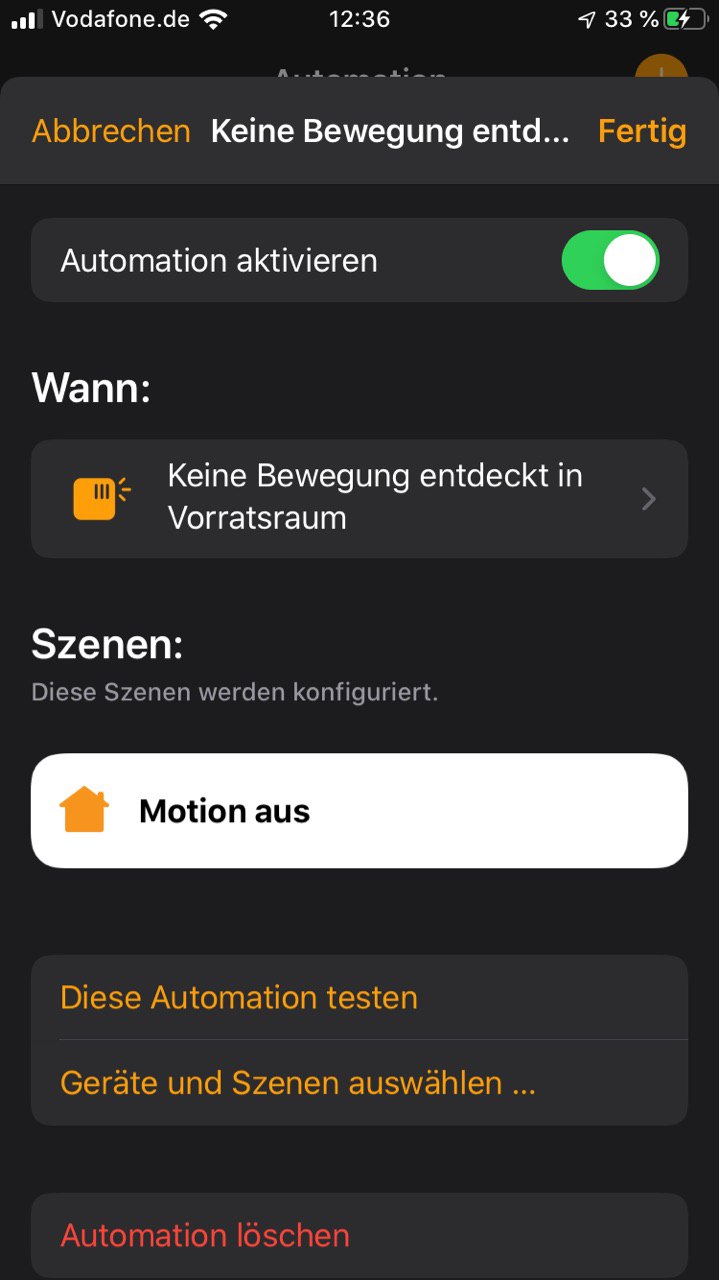The image size is (719, 1280).
Task: Tap Diese Automation testen
Action: coord(239,997)
